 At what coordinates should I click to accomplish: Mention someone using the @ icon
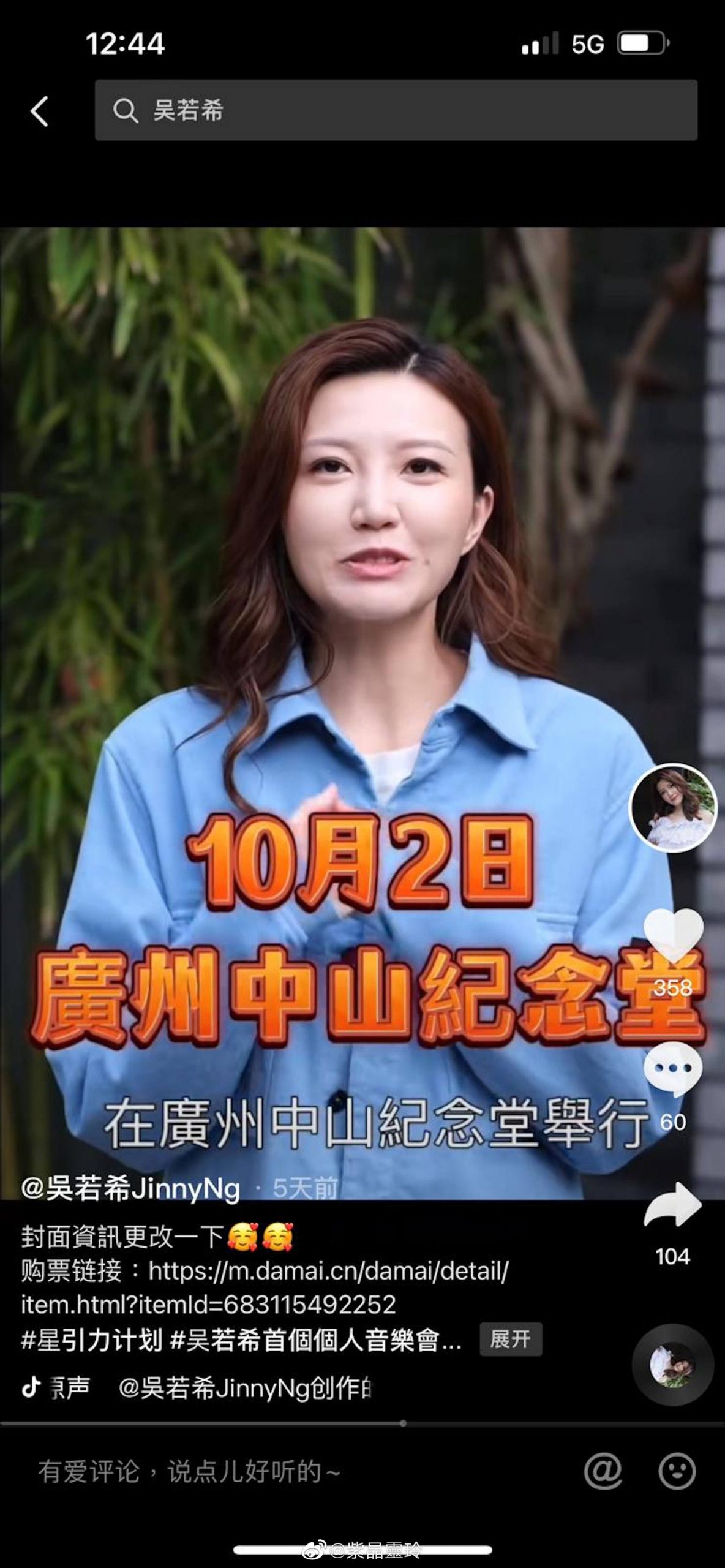pos(603,1471)
